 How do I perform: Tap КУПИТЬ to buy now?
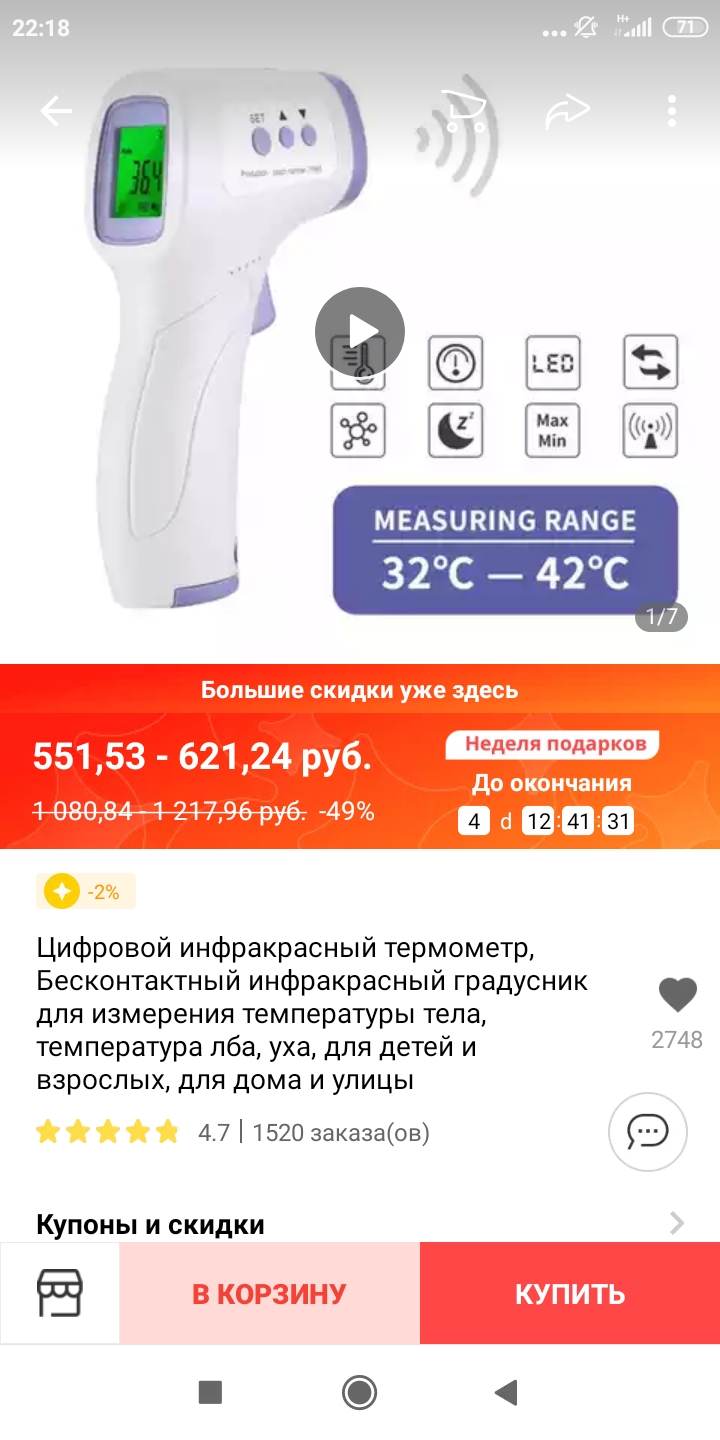tap(570, 1293)
